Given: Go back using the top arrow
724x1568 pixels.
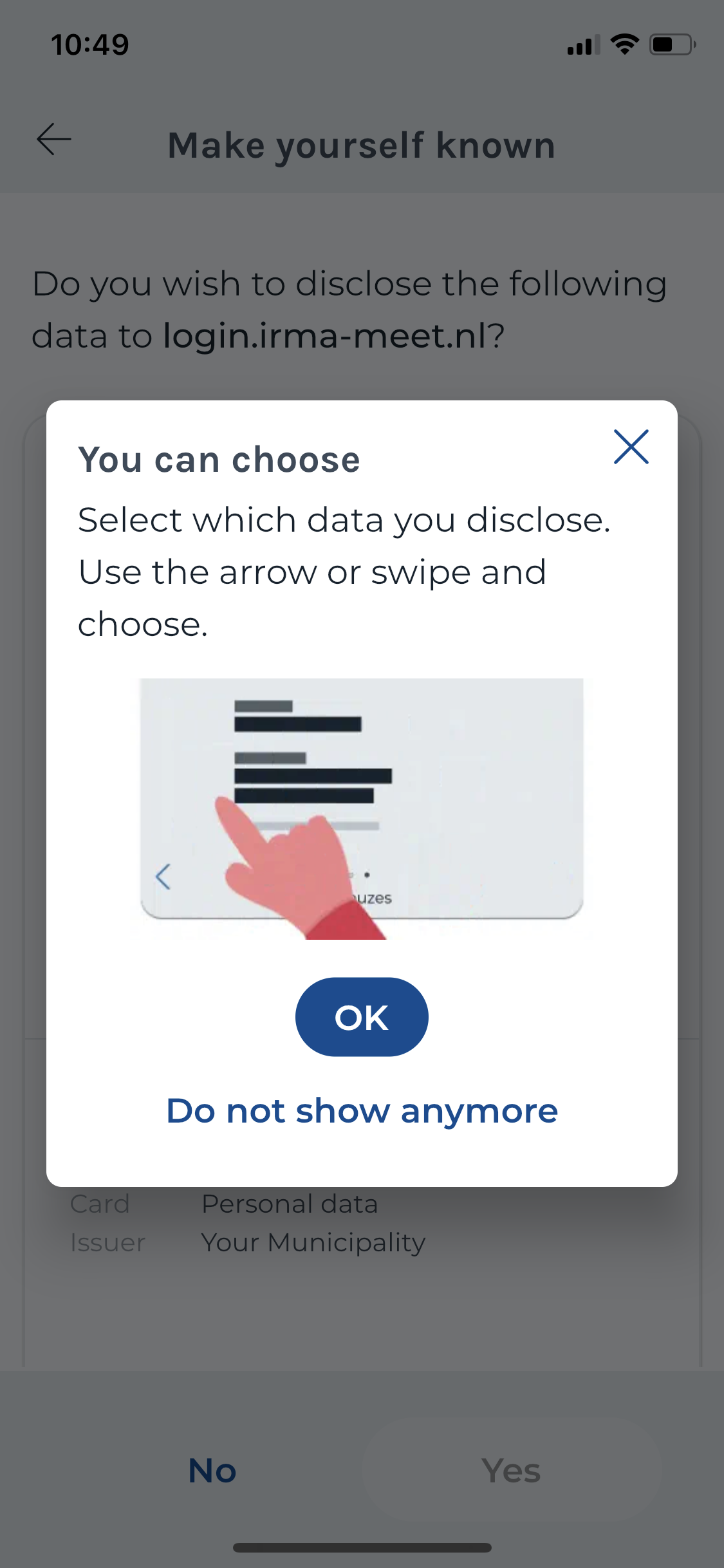Looking at the screenshot, I should click(x=54, y=140).
